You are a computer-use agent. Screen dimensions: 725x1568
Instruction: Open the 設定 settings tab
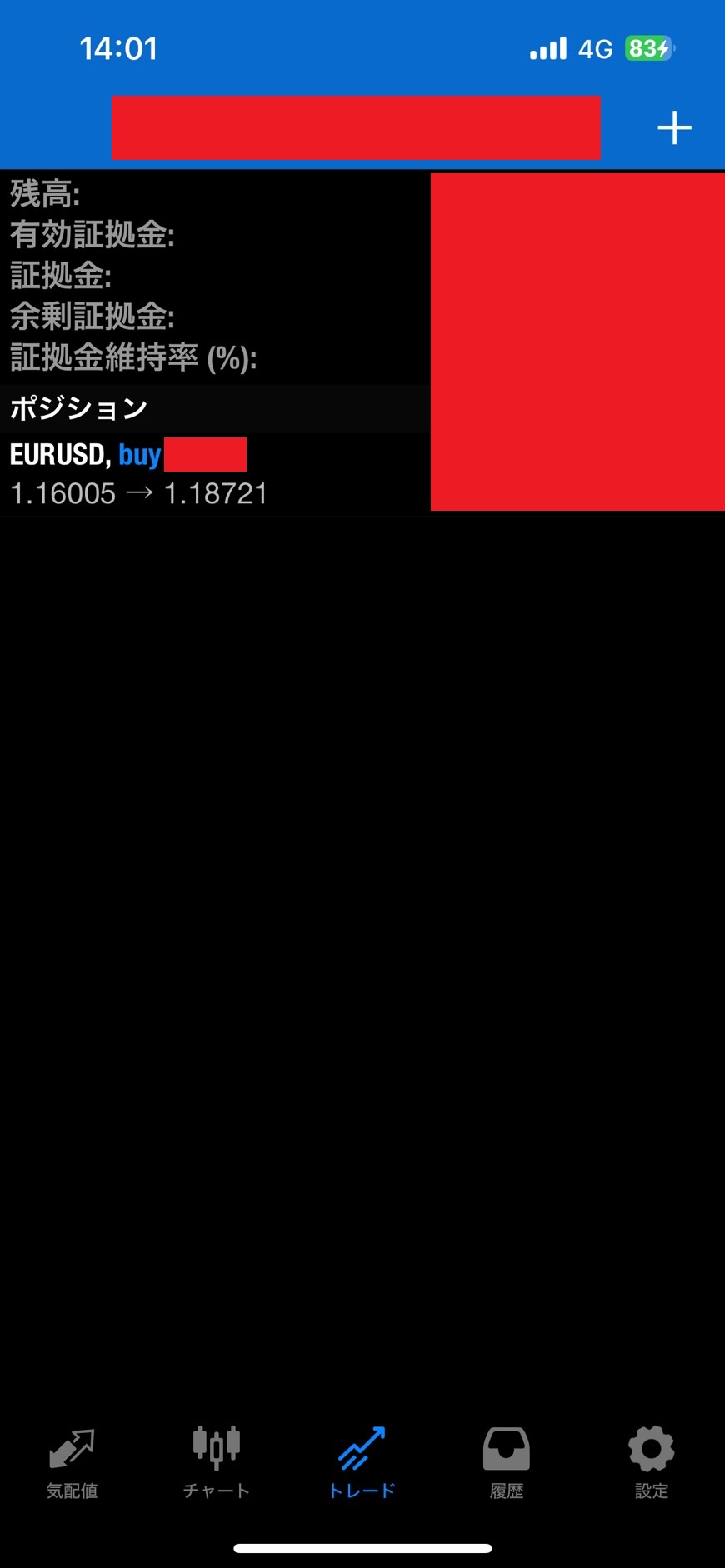[652, 1464]
